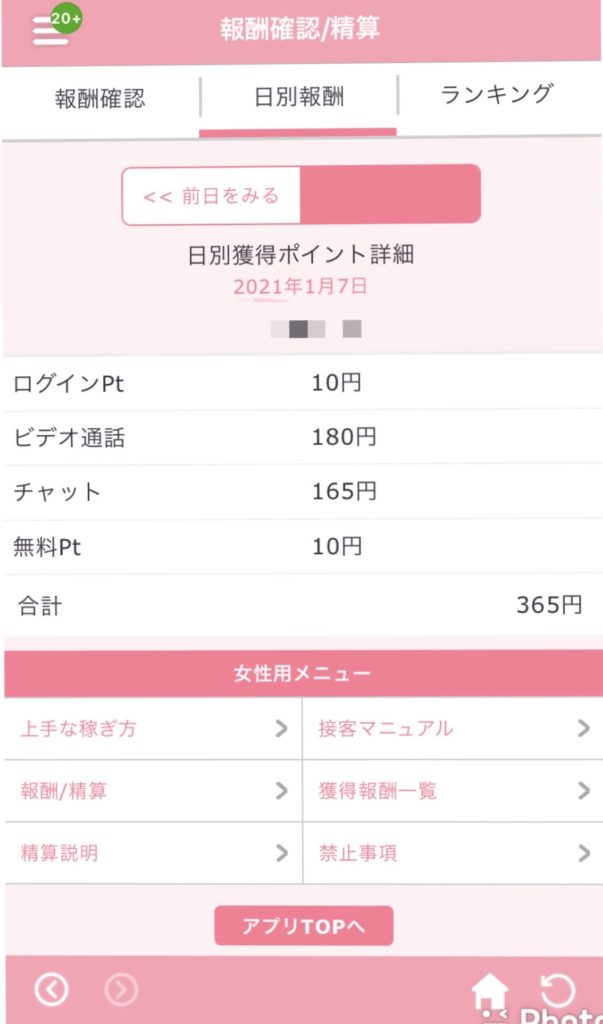View the 獲得報酬一覧 list
Screen dimensions: 603x1024
click(x=453, y=791)
